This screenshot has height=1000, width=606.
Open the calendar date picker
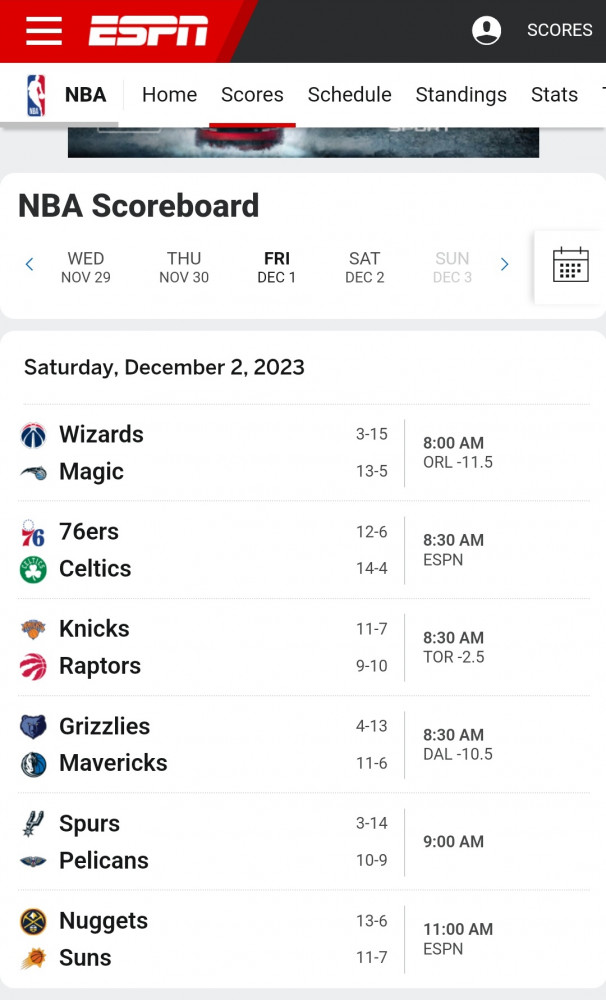[x=570, y=265]
